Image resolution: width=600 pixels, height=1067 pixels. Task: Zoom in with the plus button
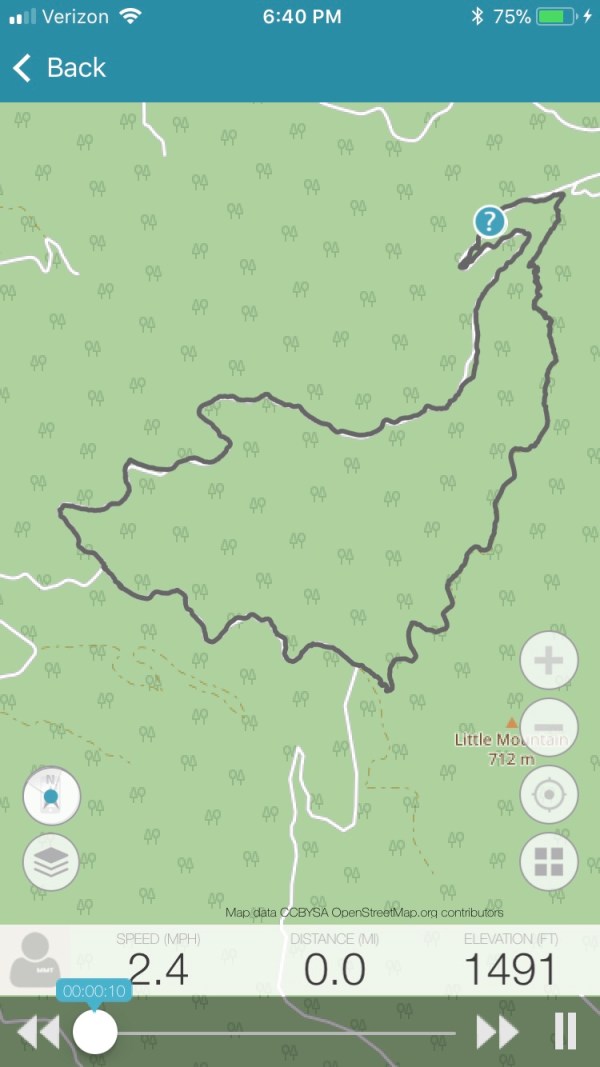pyautogui.click(x=549, y=661)
